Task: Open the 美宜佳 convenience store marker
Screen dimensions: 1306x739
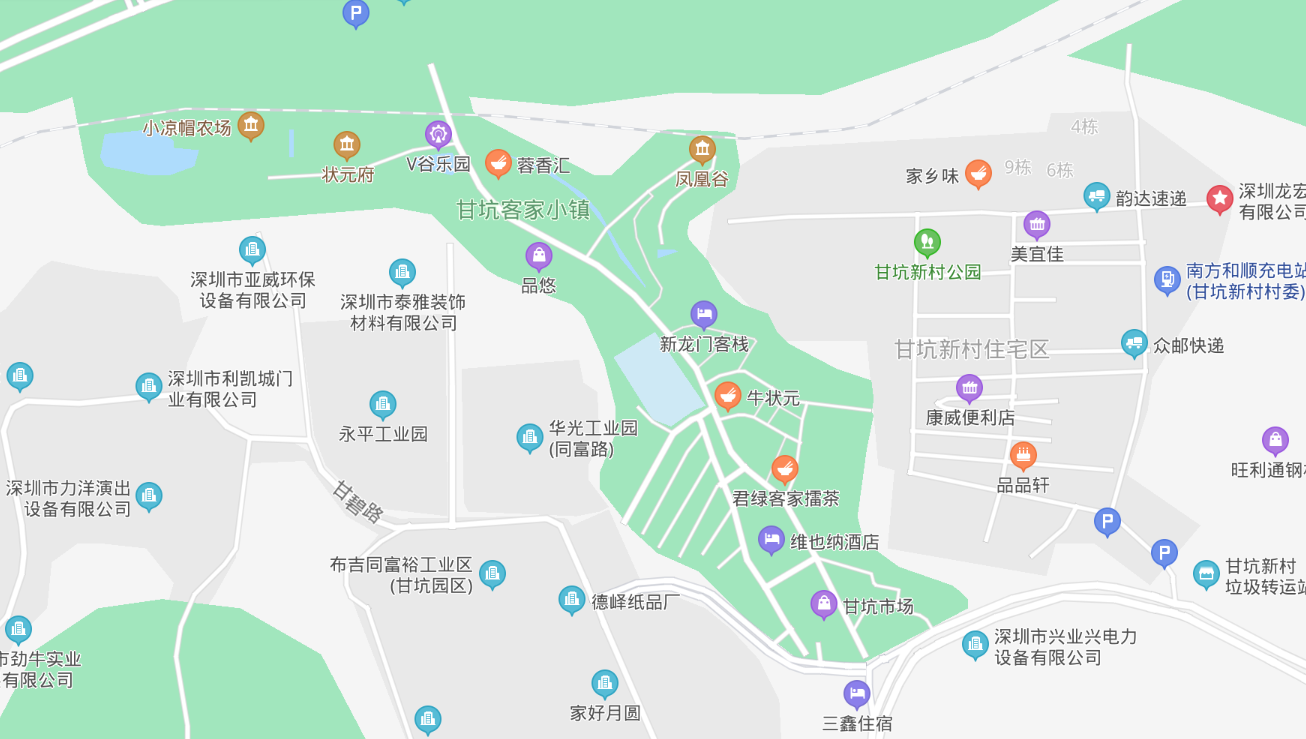Action: [x=1037, y=225]
